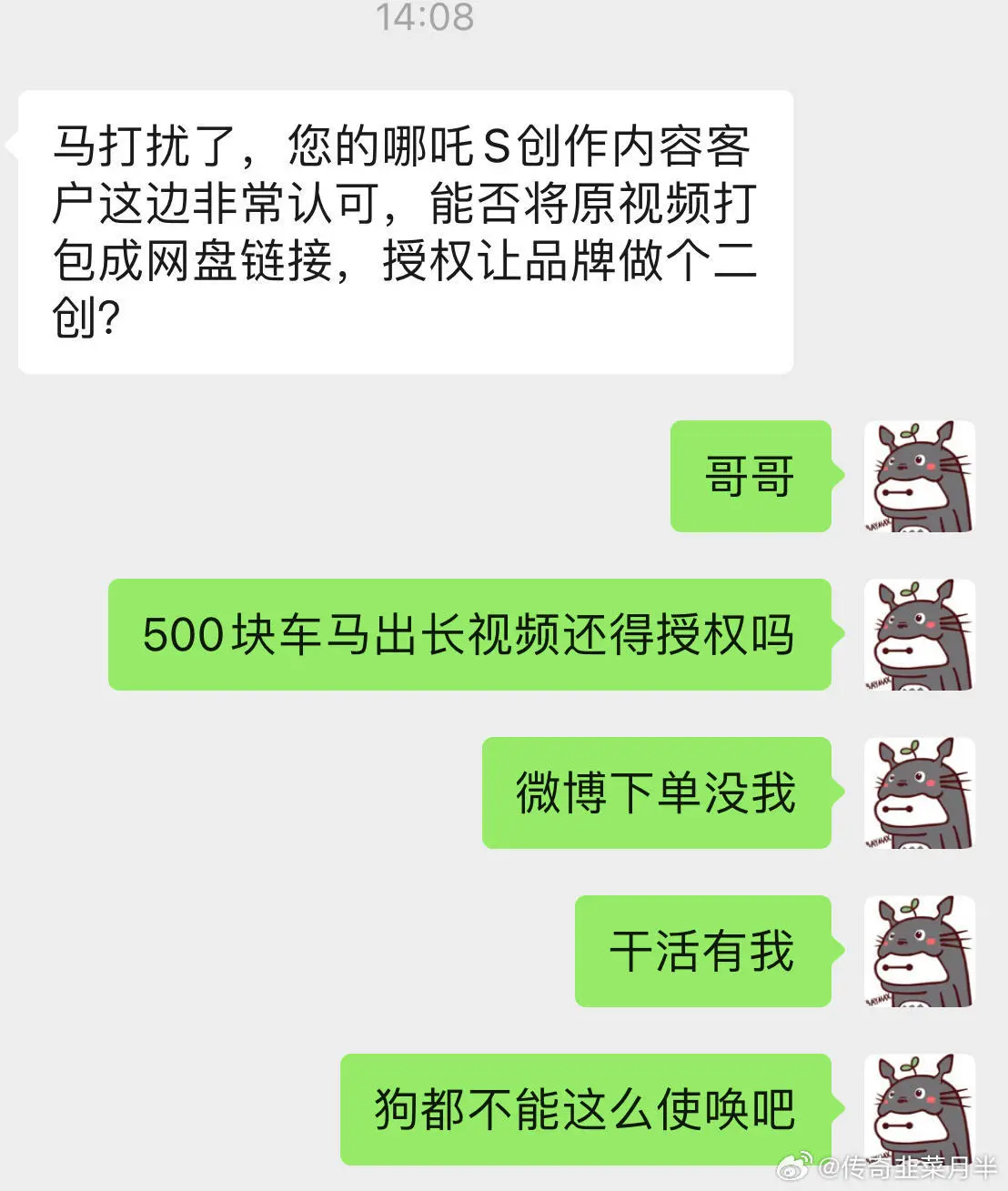Screen dimensions: 1008x1191
Task: View the sender profile beside '微博下单没我'
Action: click(919, 793)
